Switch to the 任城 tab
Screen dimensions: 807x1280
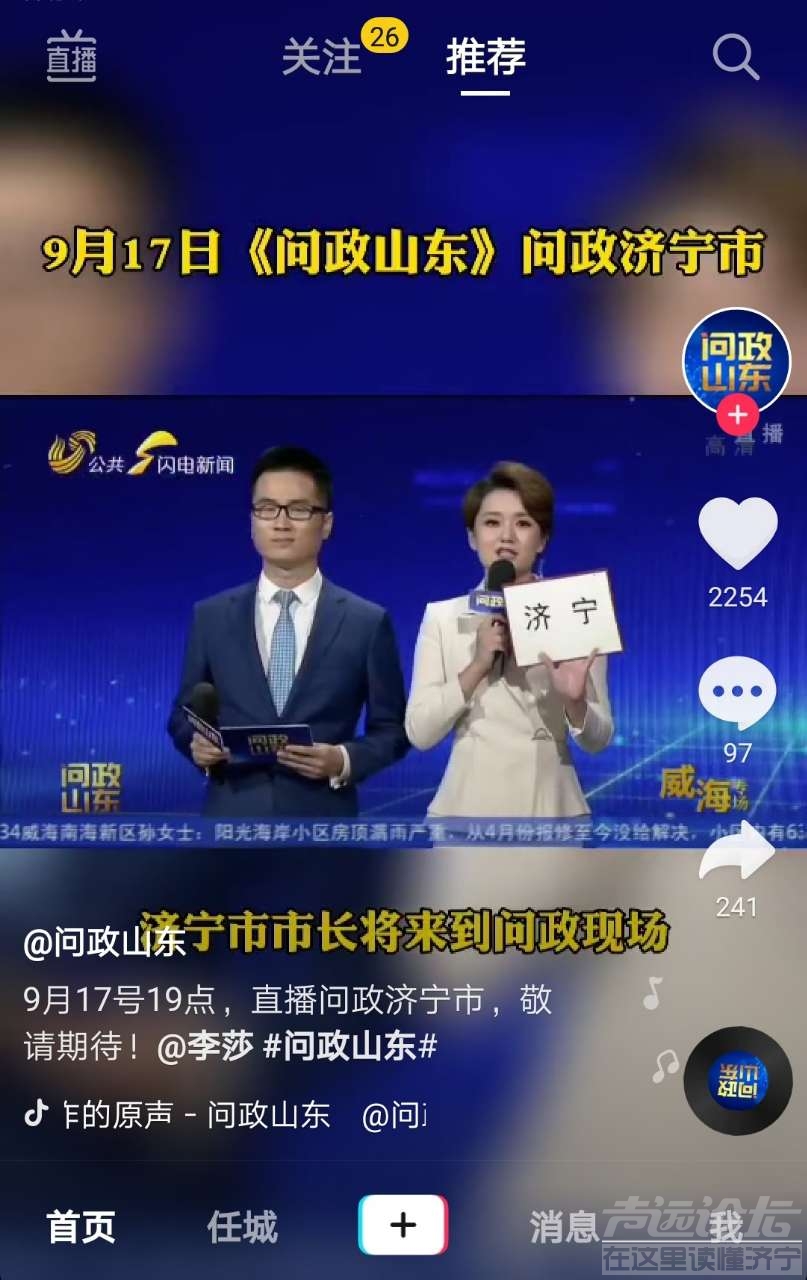coord(242,1227)
